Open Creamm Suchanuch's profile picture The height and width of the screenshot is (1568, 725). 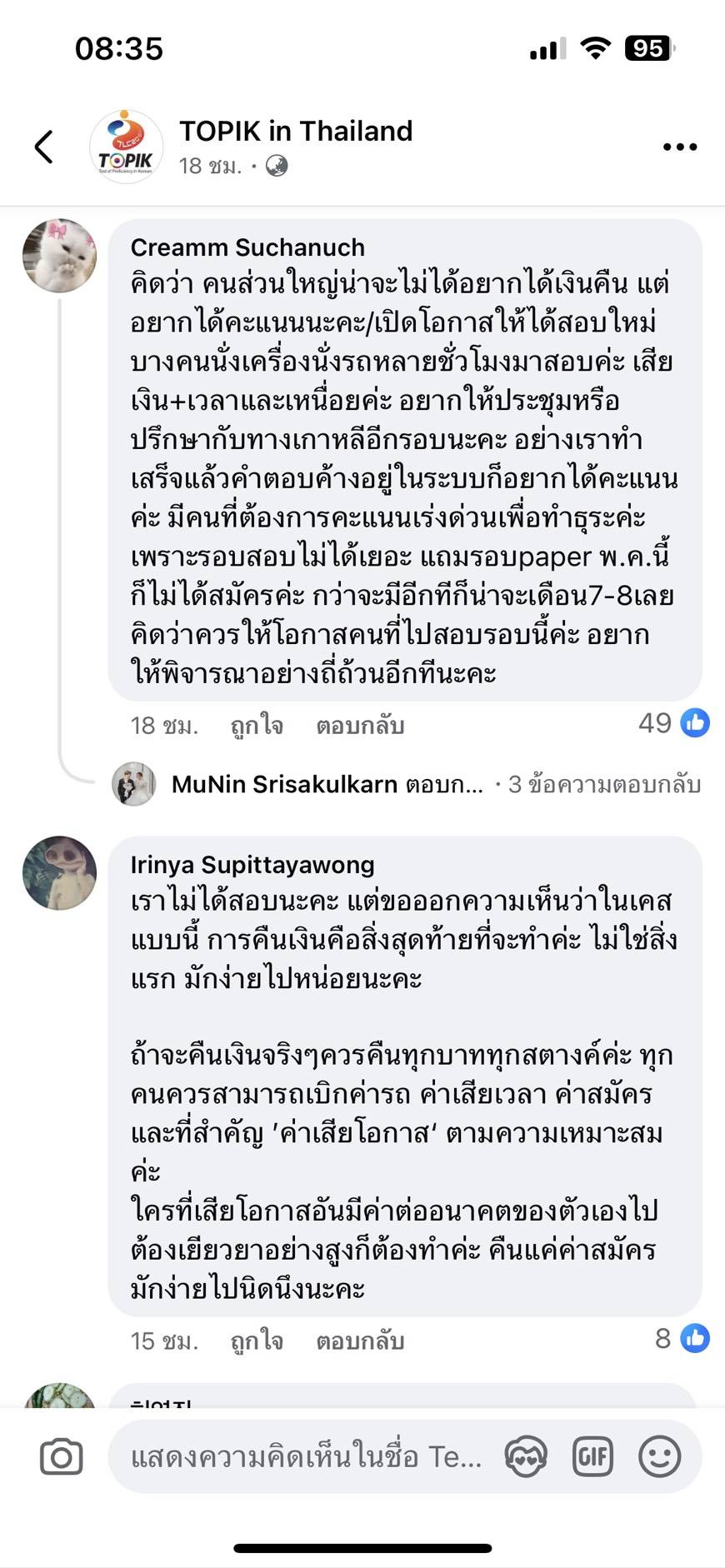tap(59, 256)
